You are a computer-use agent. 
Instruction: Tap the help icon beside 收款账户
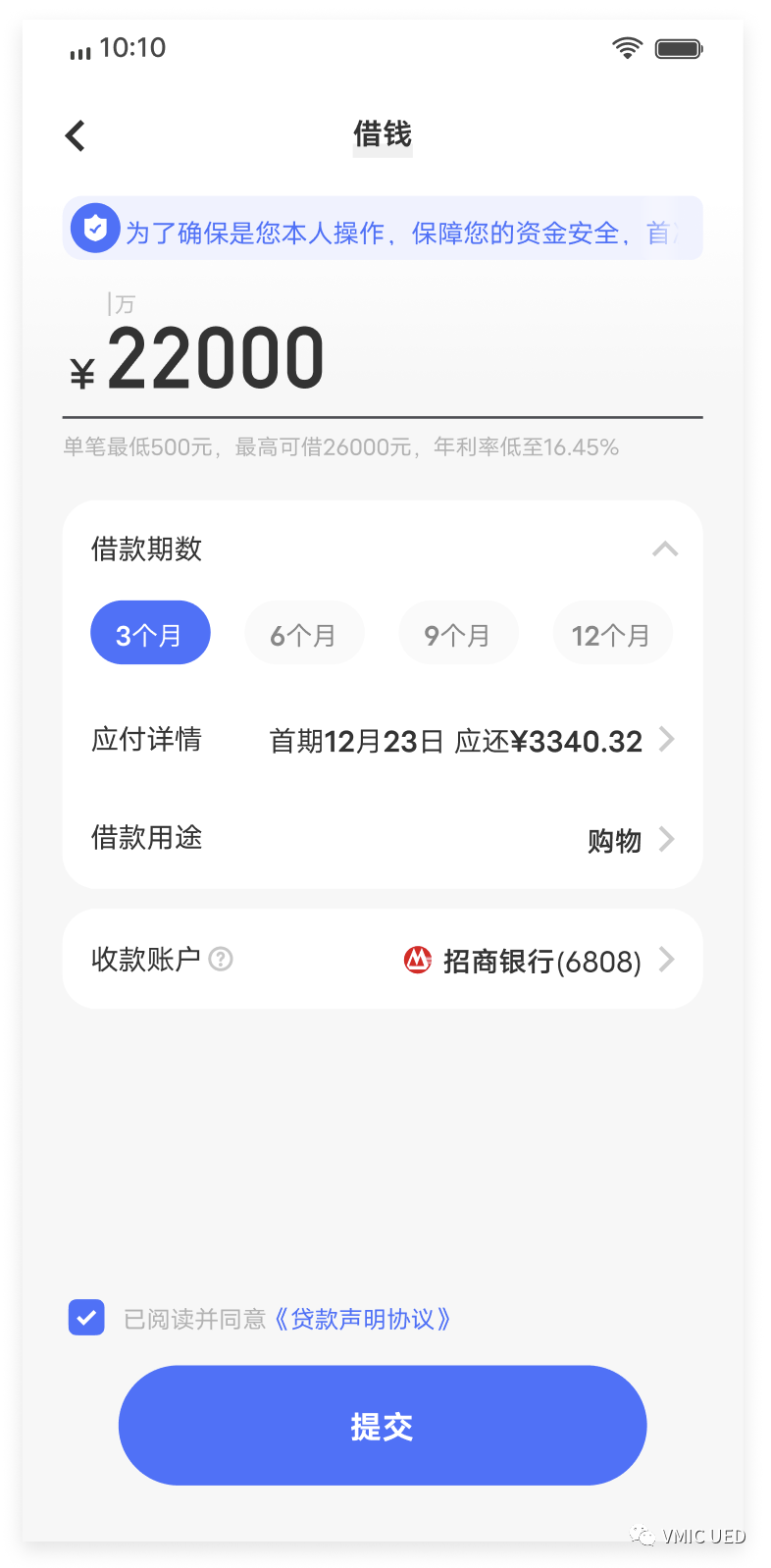pyautogui.click(x=222, y=959)
